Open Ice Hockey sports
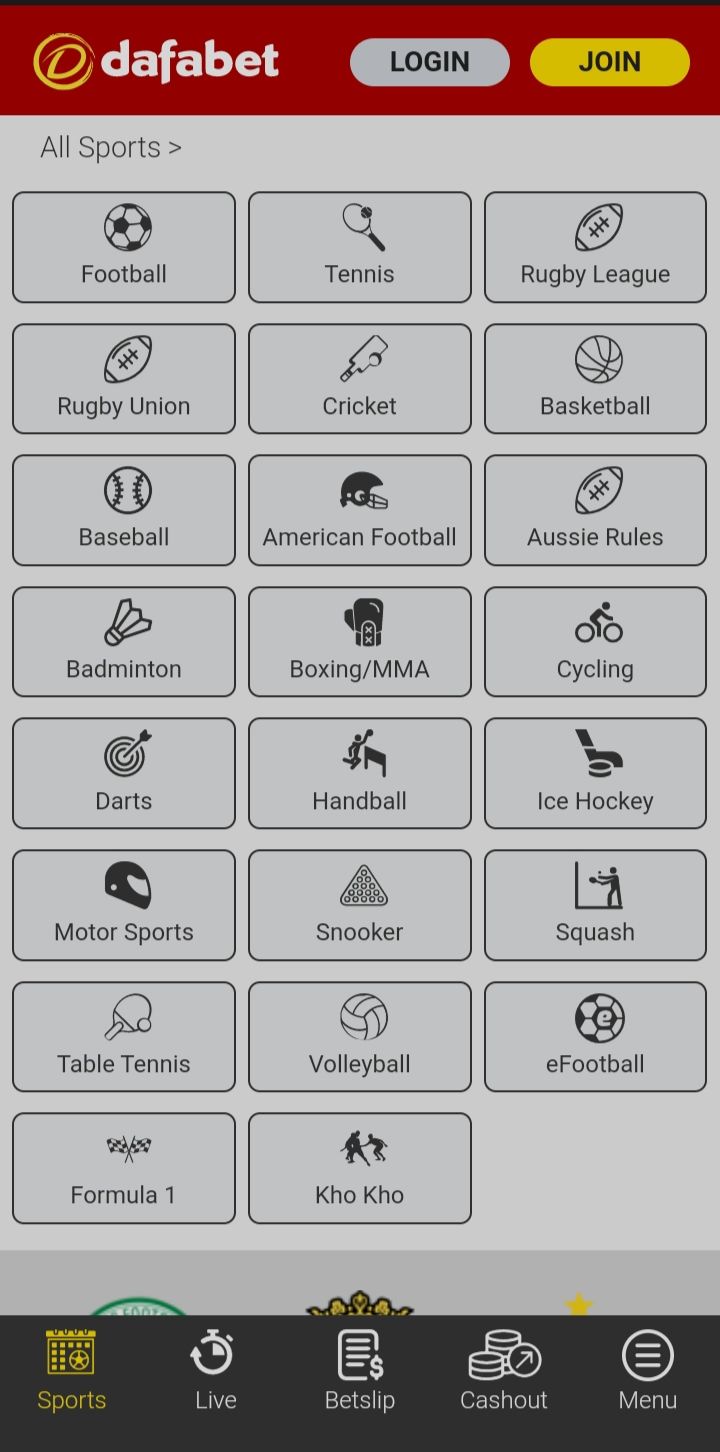Screen dimensions: 720x1452 pyautogui.click(x=595, y=773)
